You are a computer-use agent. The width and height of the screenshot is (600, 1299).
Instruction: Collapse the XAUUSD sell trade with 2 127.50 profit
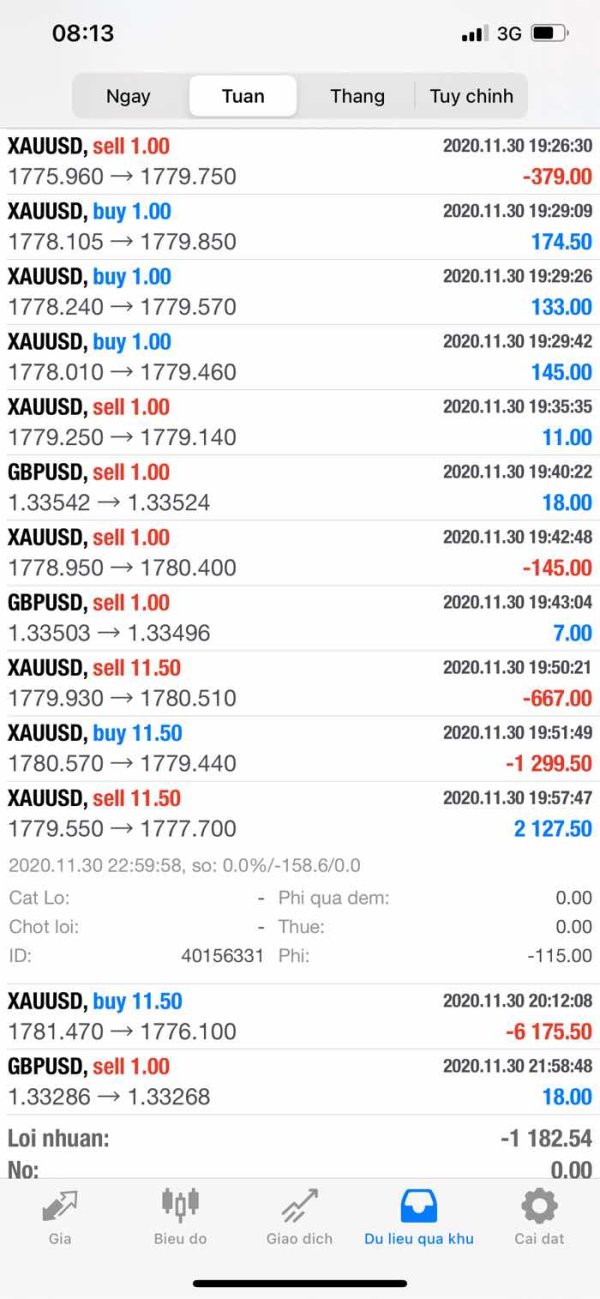tap(300, 813)
